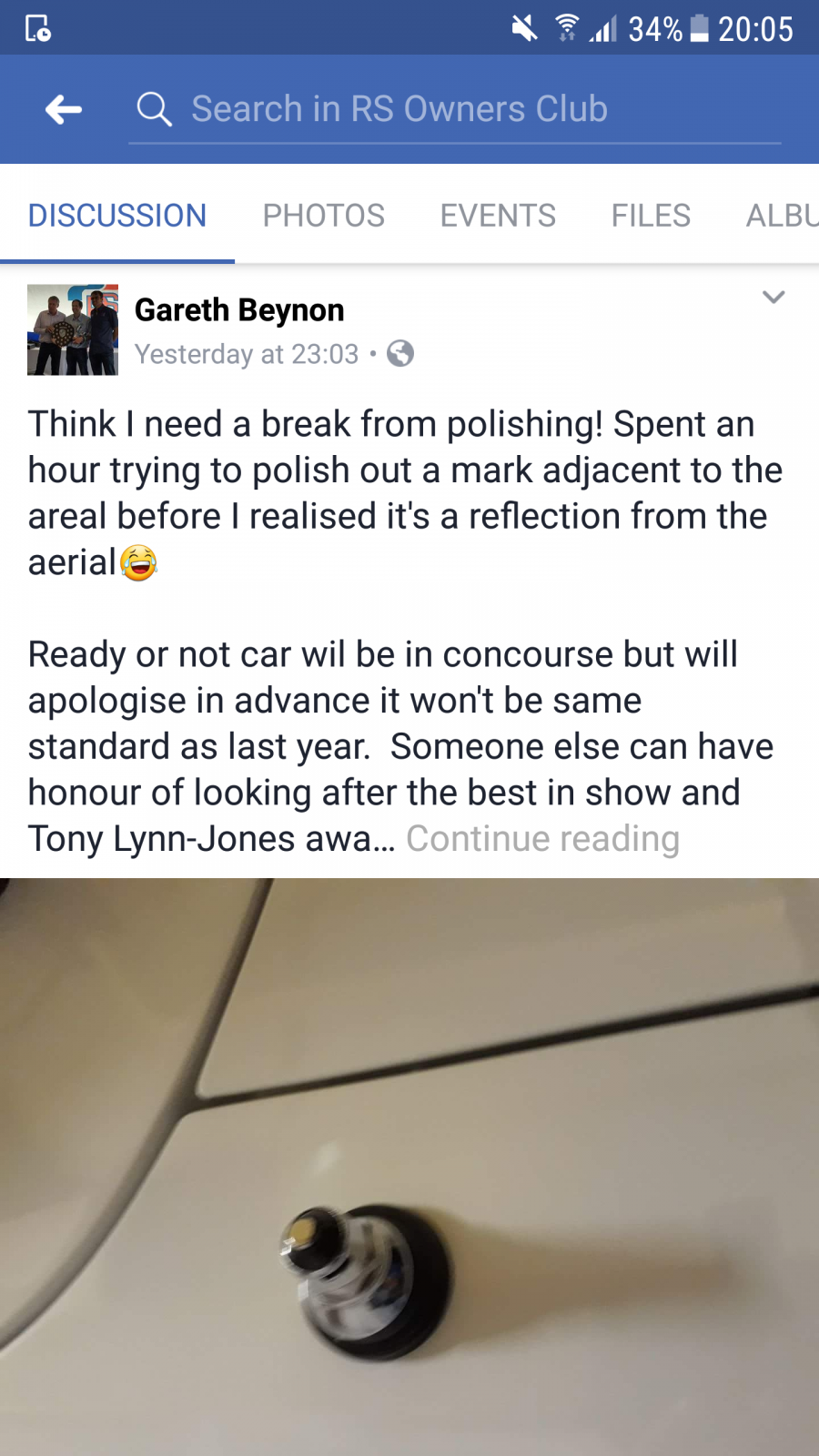Switch to the Events tab

click(498, 216)
